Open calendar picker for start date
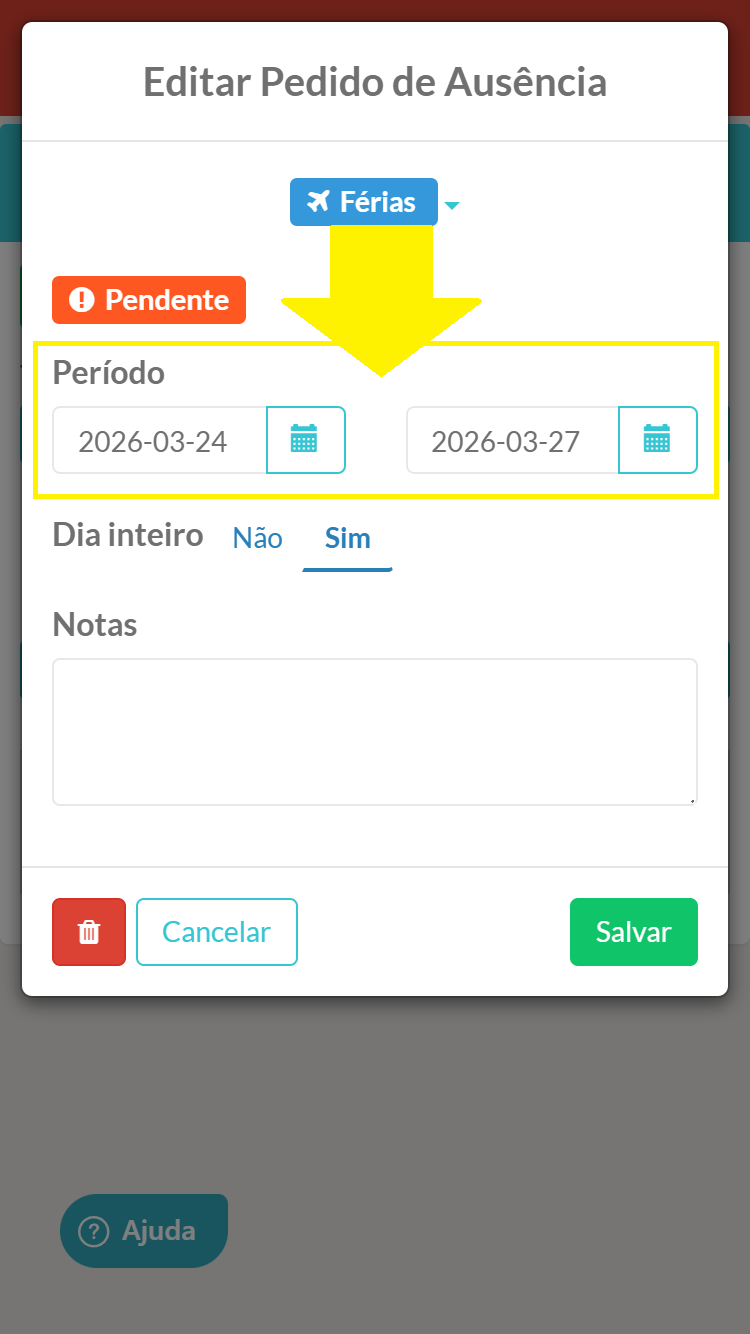Viewport: 750px width, 1334px height. click(305, 440)
